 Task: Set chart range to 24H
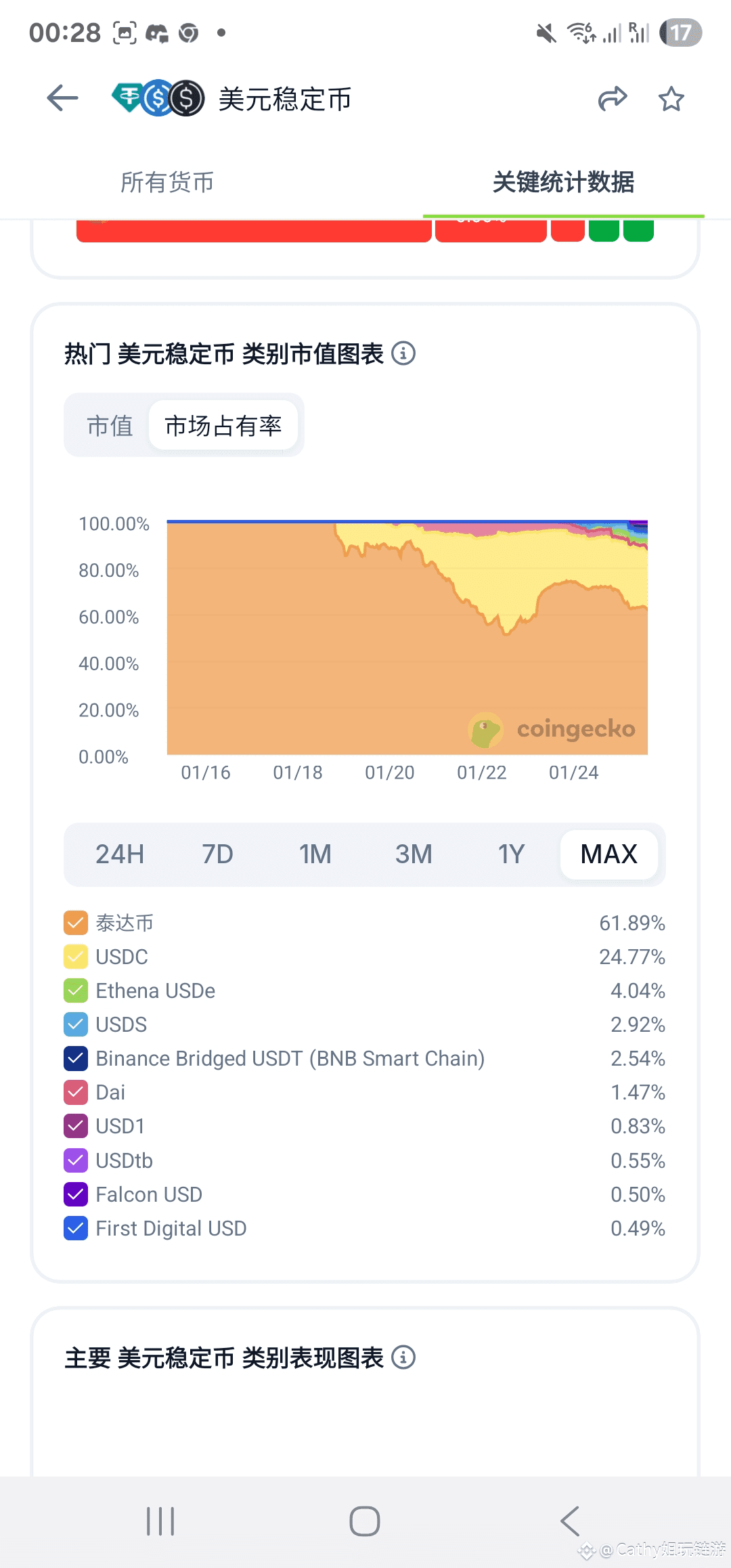coord(120,854)
